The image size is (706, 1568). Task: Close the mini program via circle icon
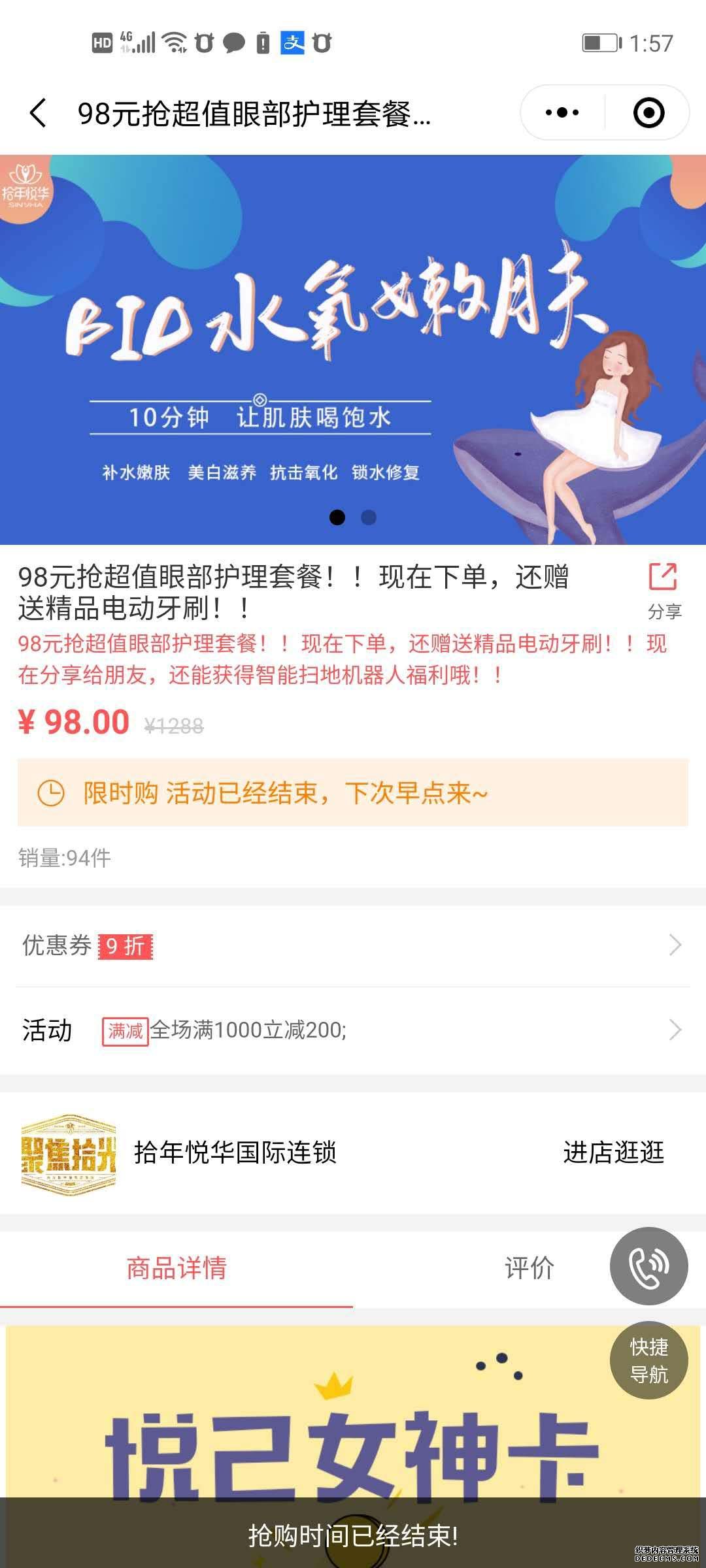click(x=648, y=112)
